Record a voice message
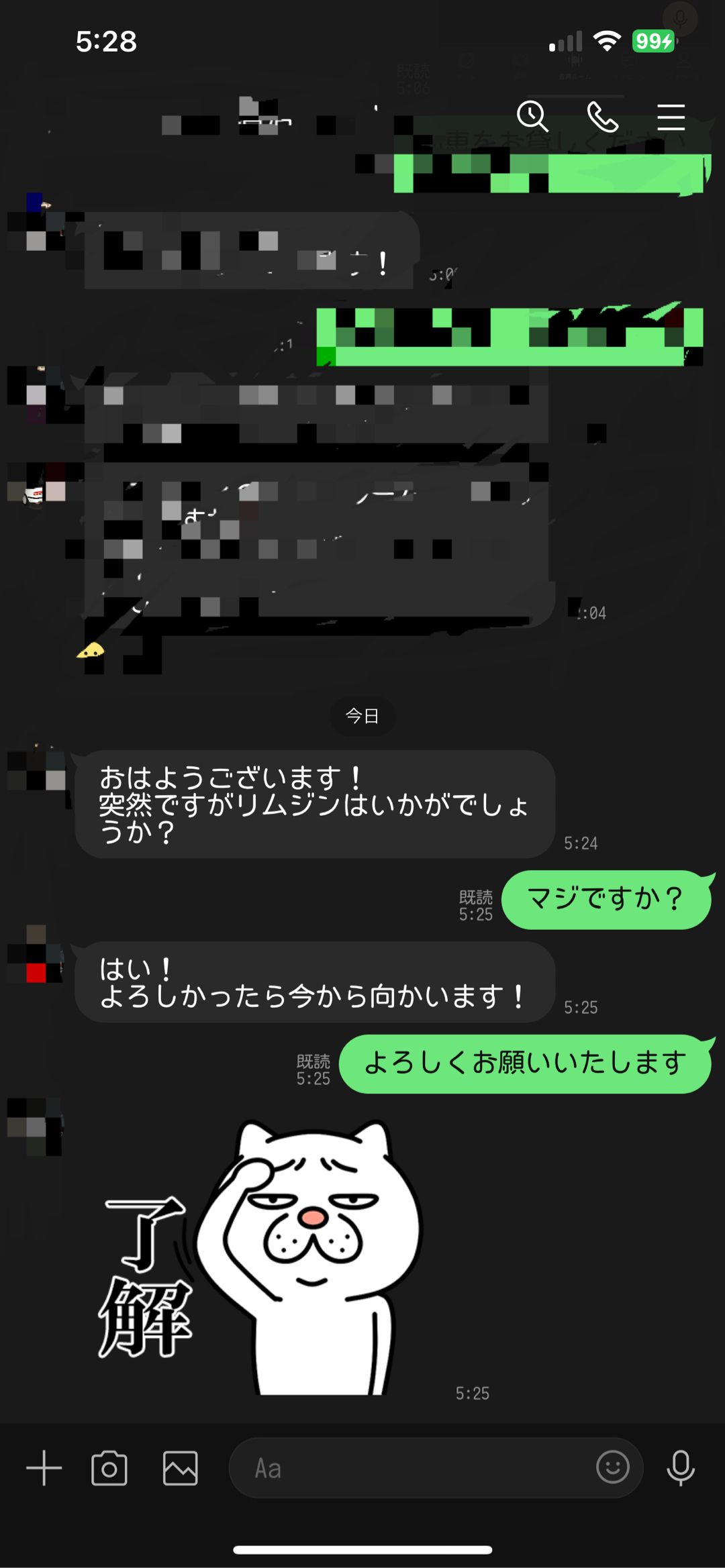The width and height of the screenshot is (725, 1568). (680, 1468)
